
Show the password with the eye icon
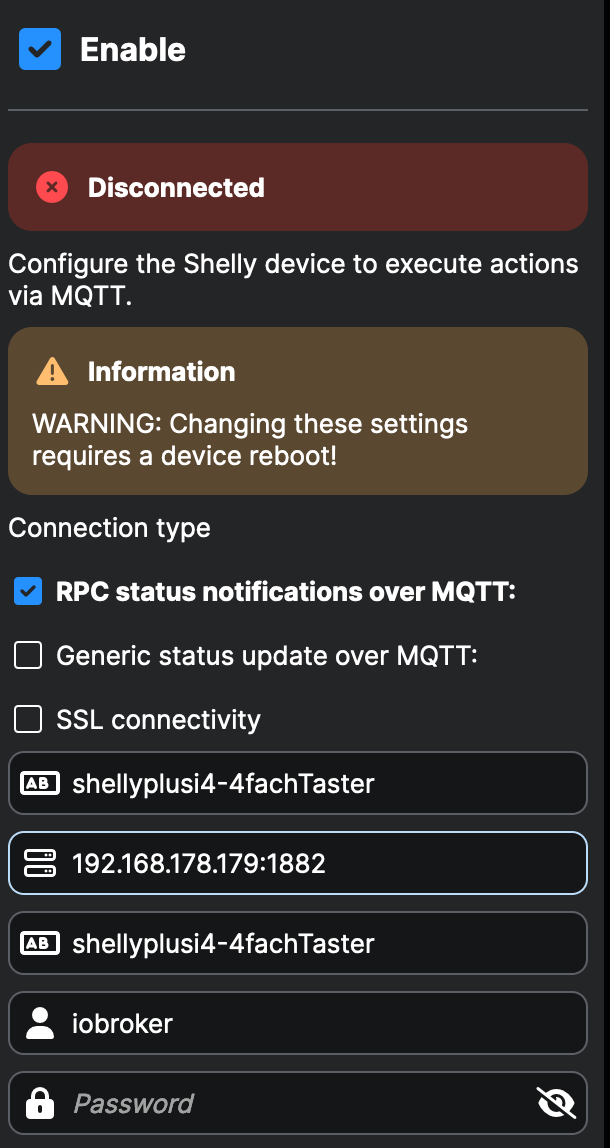[x=556, y=1103]
